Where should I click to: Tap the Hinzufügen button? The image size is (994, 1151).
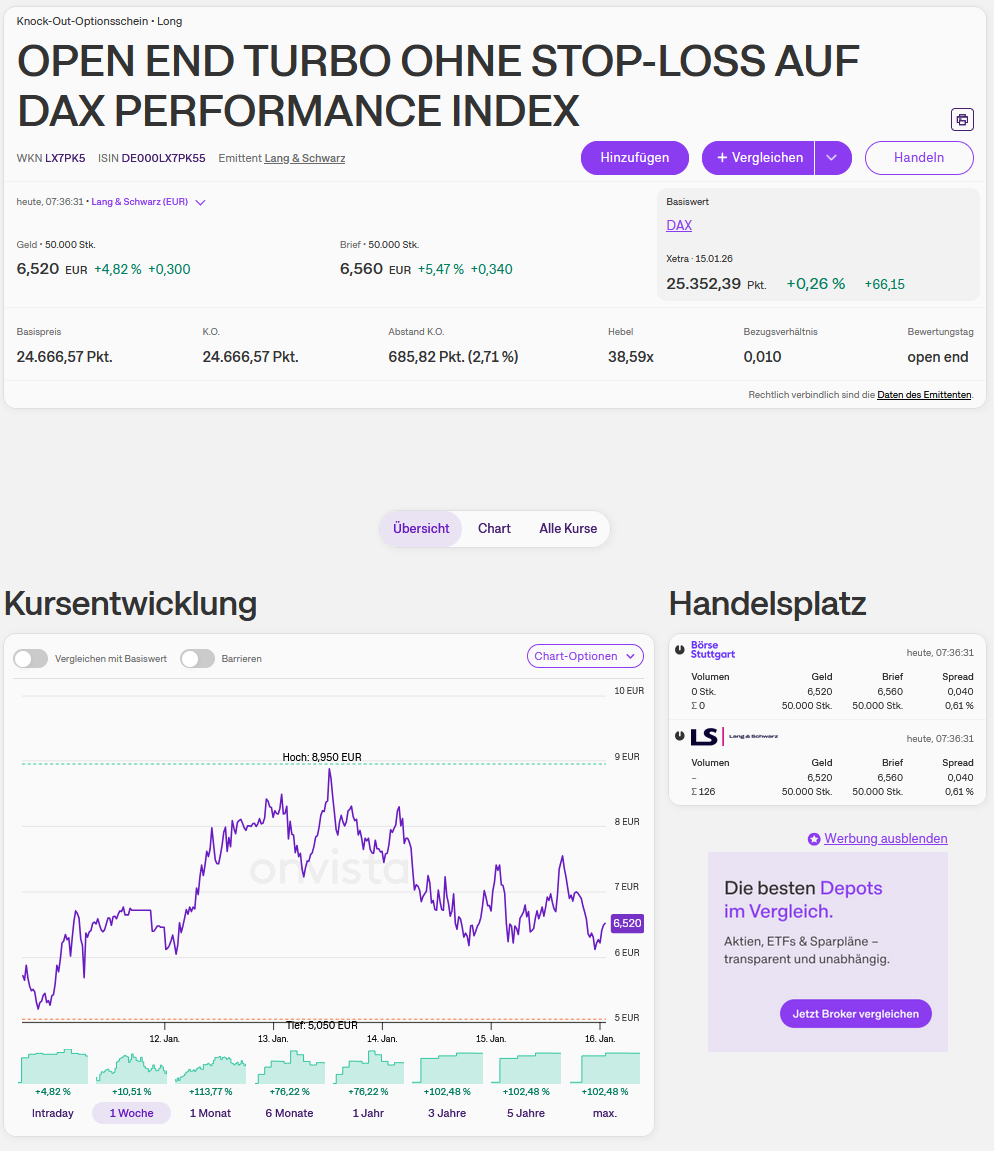click(635, 158)
